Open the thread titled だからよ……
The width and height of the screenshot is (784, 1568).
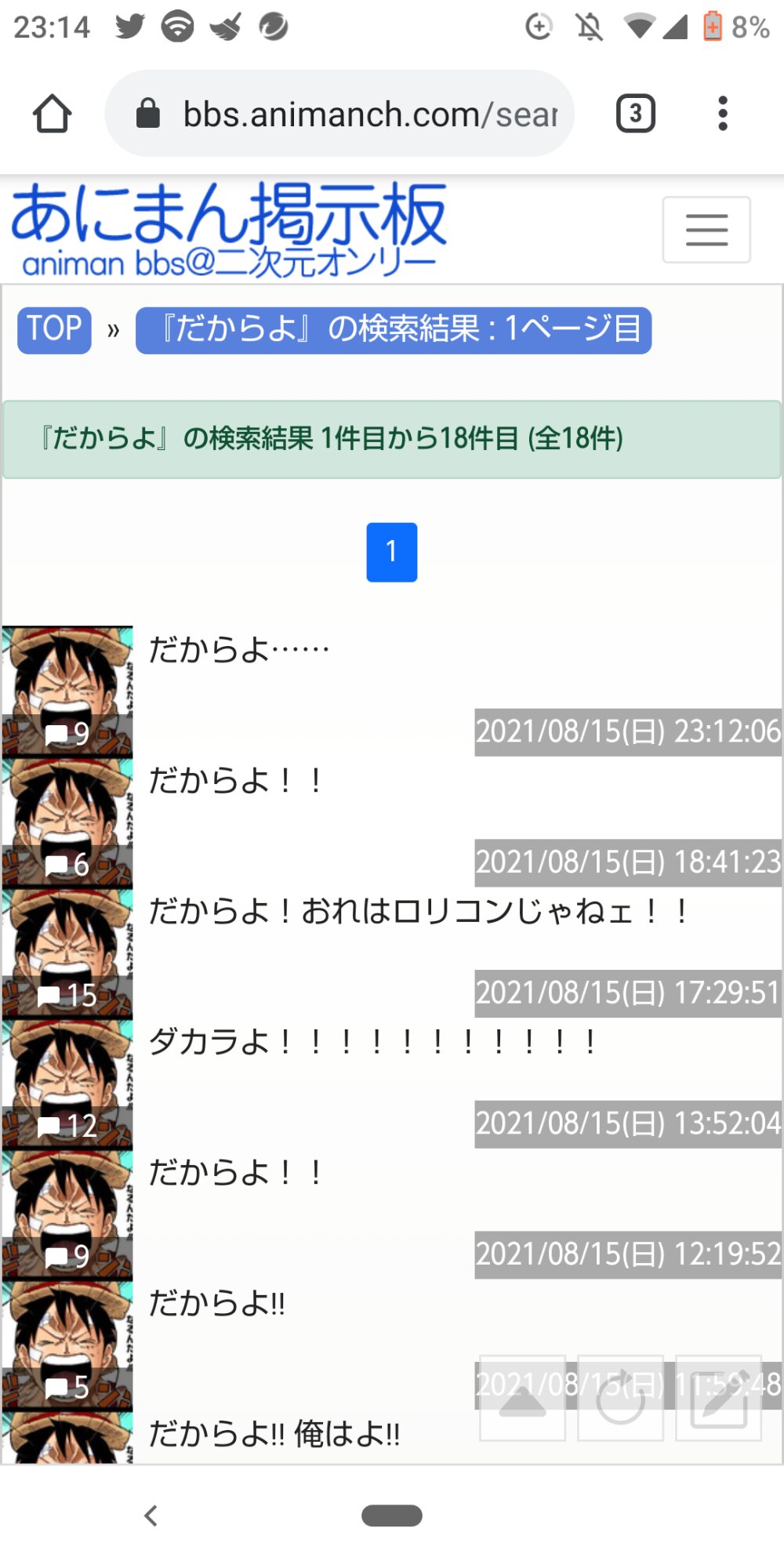[239, 651]
